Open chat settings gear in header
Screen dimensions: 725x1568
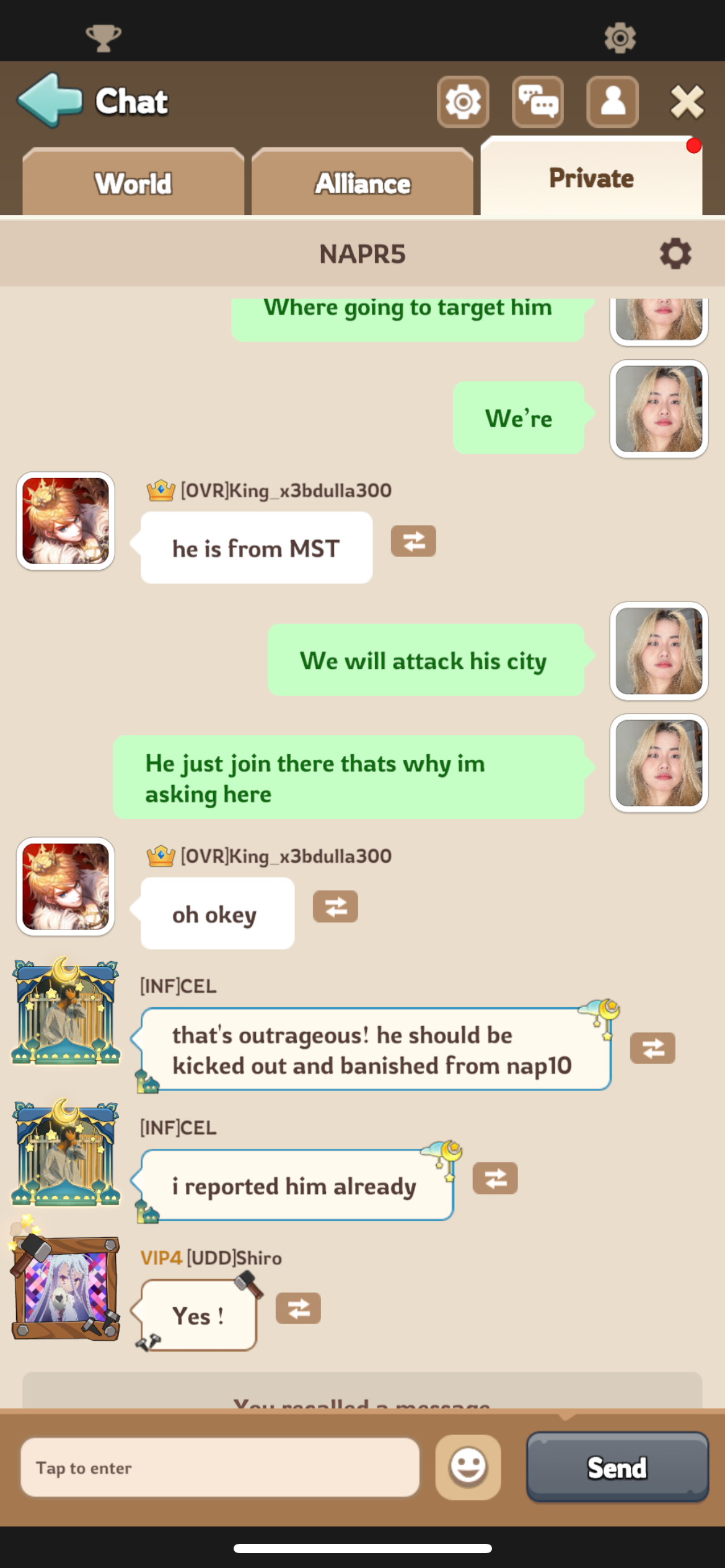click(x=463, y=102)
